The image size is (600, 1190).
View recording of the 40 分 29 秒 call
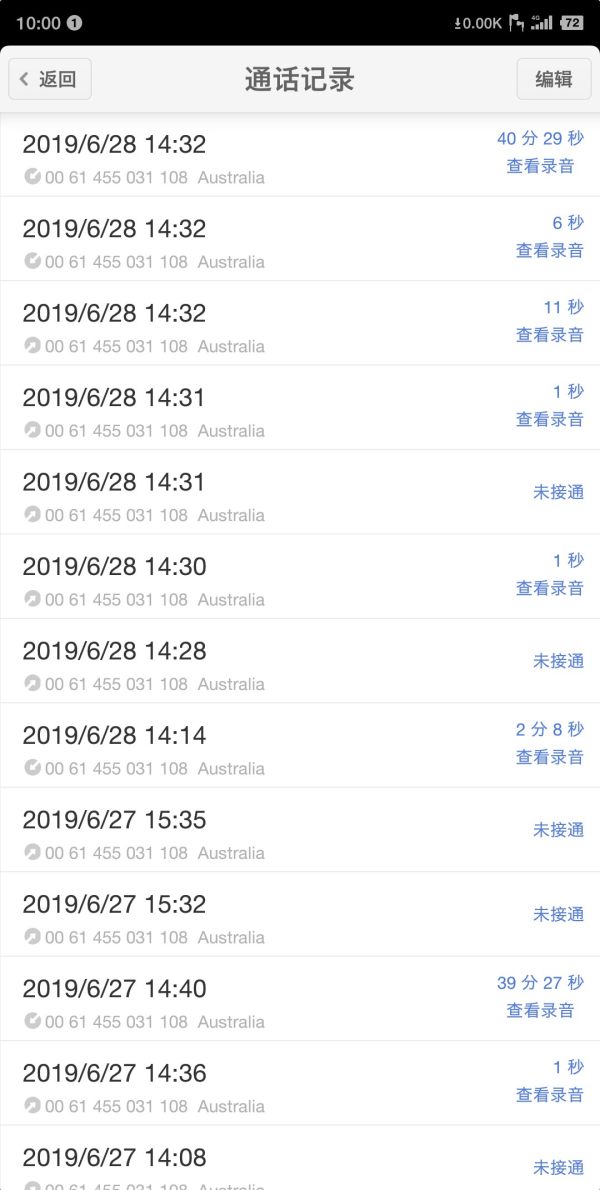540,166
